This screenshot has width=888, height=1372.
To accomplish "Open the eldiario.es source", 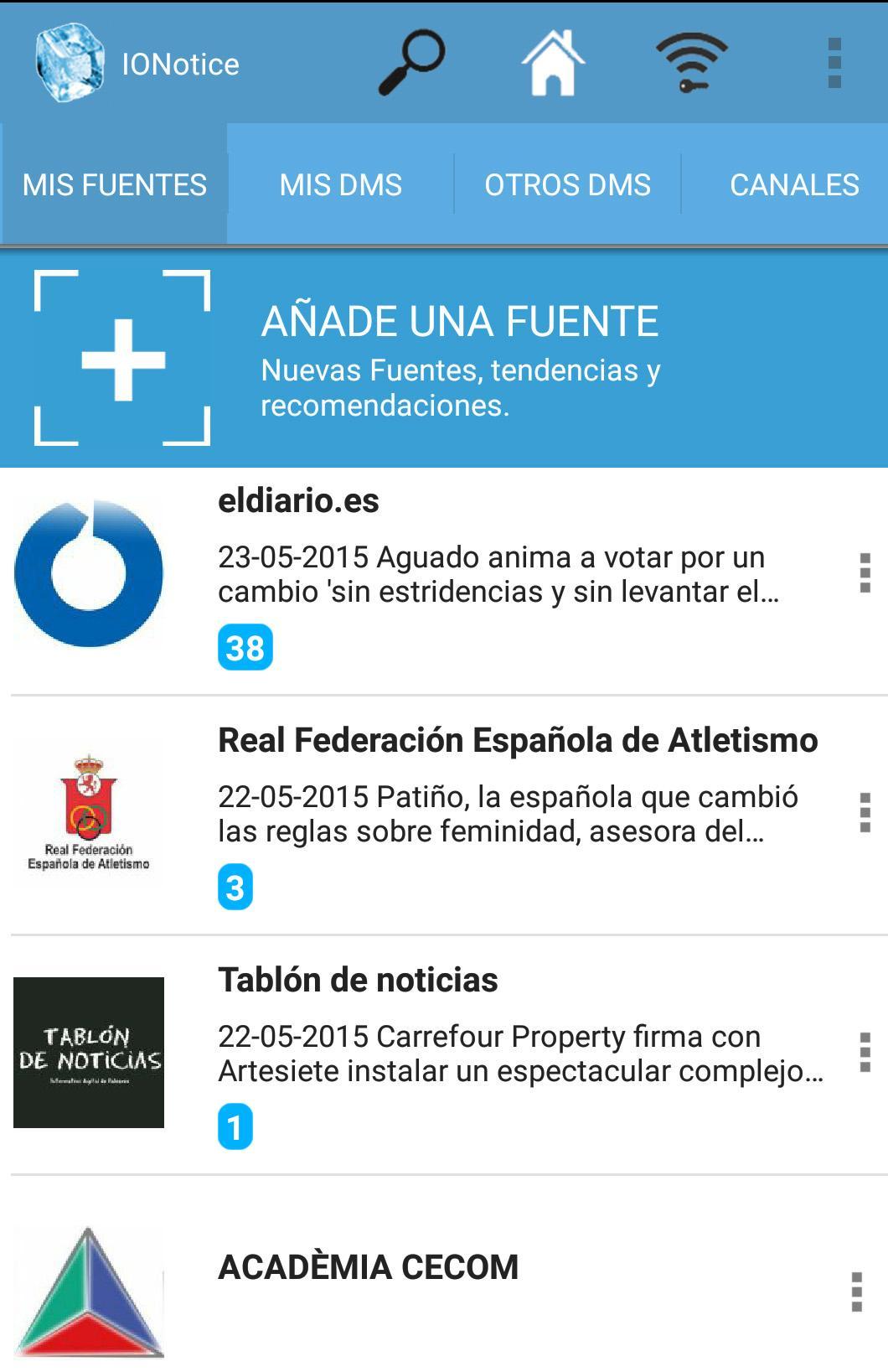I will tap(419, 578).
